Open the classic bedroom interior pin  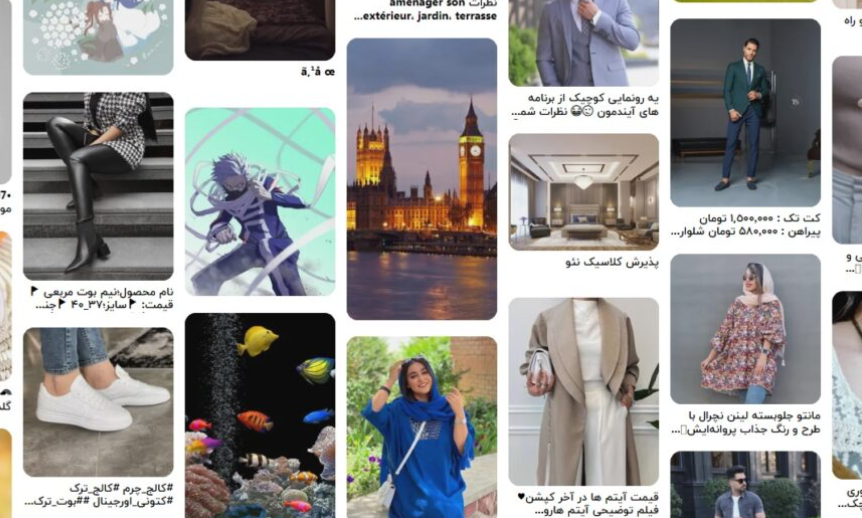583,191
